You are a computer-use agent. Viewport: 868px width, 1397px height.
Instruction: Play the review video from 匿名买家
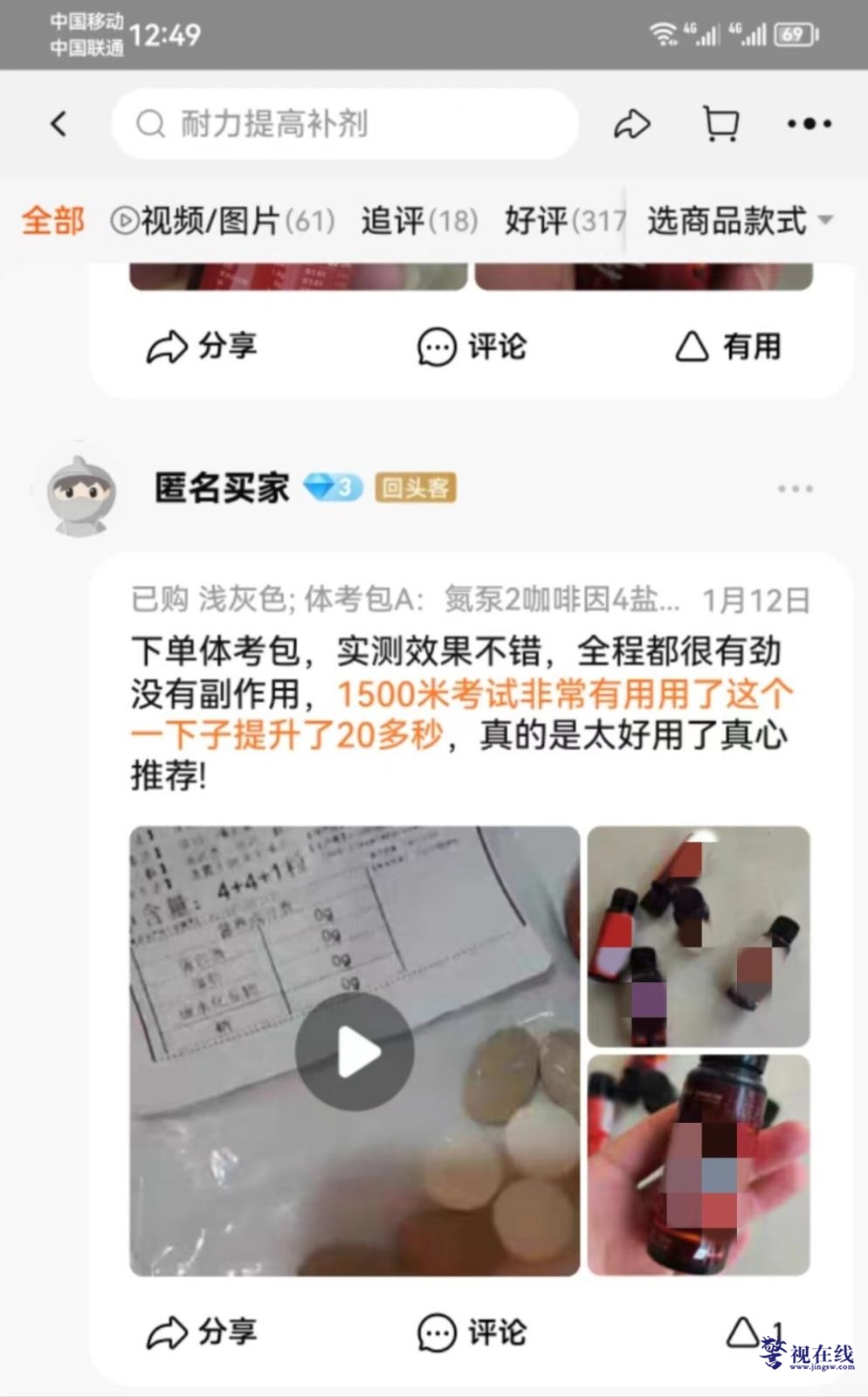pyautogui.click(x=355, y=1051)
